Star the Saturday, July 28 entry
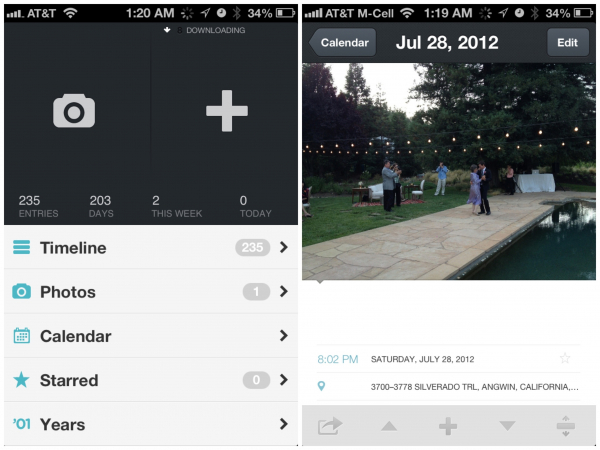 click(x=565, y=359)
